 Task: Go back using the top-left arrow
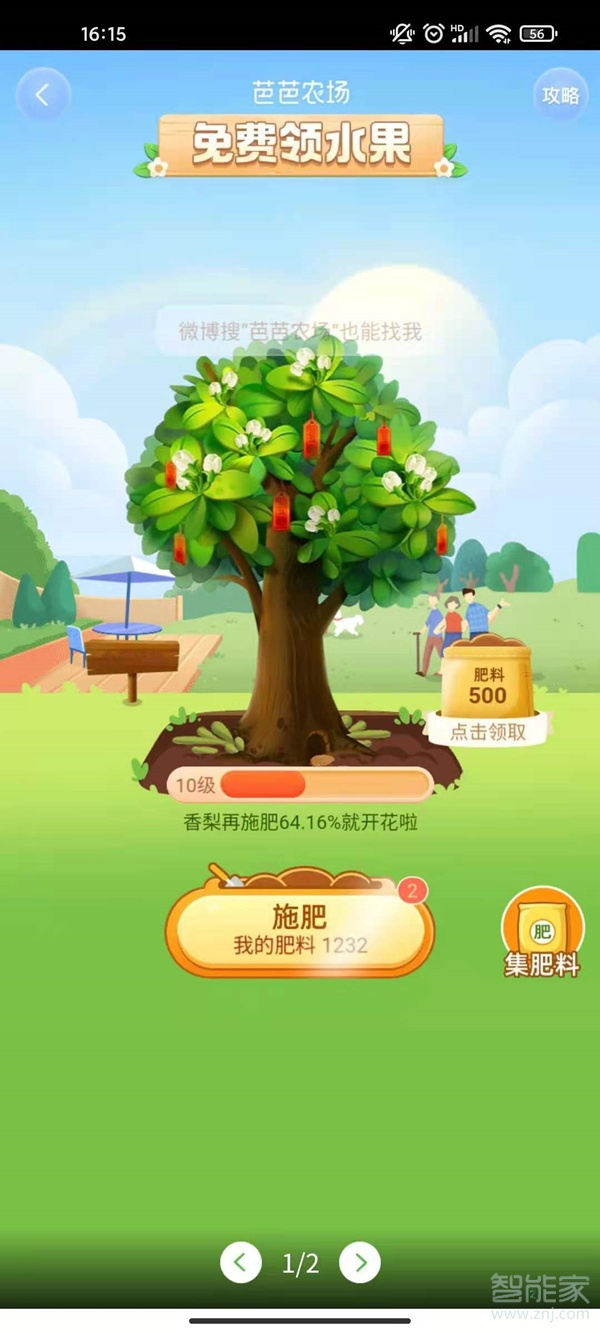43,96
